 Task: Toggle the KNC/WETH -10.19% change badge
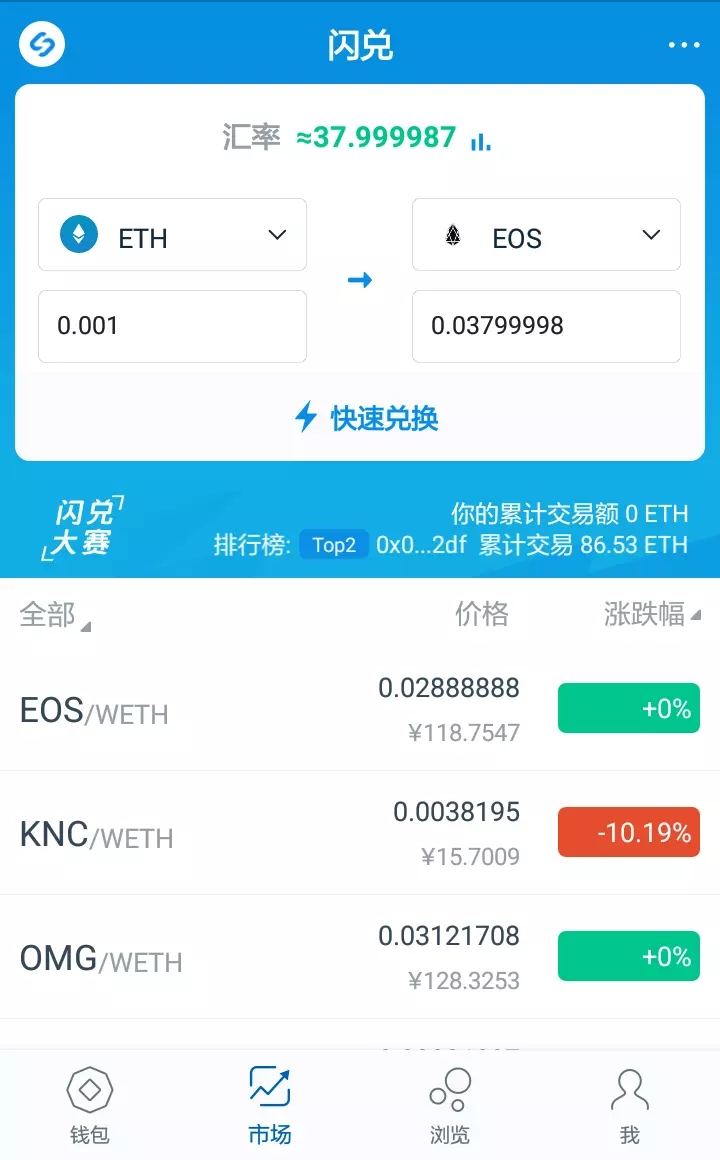(628, 831)
